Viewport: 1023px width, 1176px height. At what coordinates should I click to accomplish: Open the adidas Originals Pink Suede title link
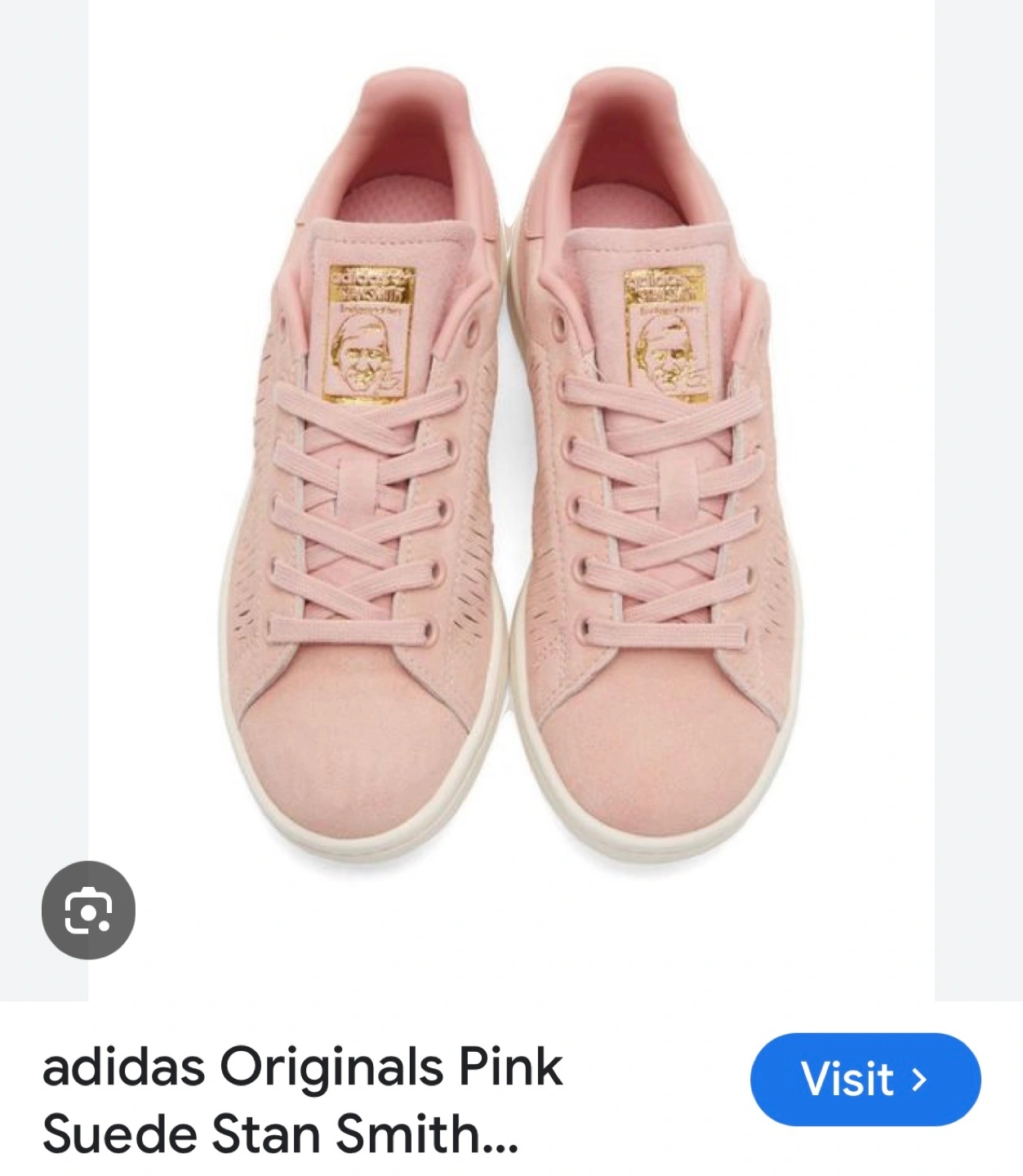tap(302, 1100)
